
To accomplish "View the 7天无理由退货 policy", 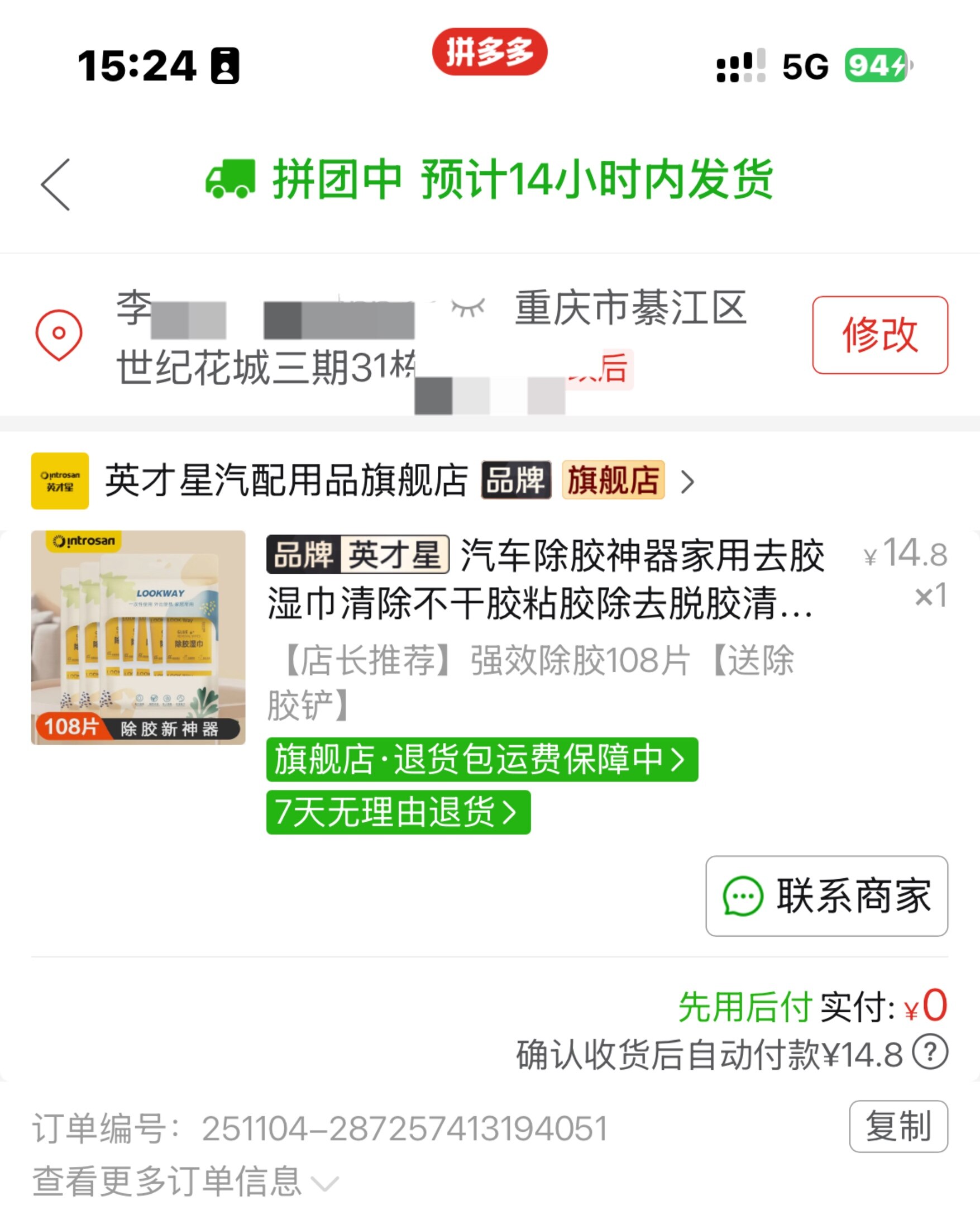I will [398, 812].
